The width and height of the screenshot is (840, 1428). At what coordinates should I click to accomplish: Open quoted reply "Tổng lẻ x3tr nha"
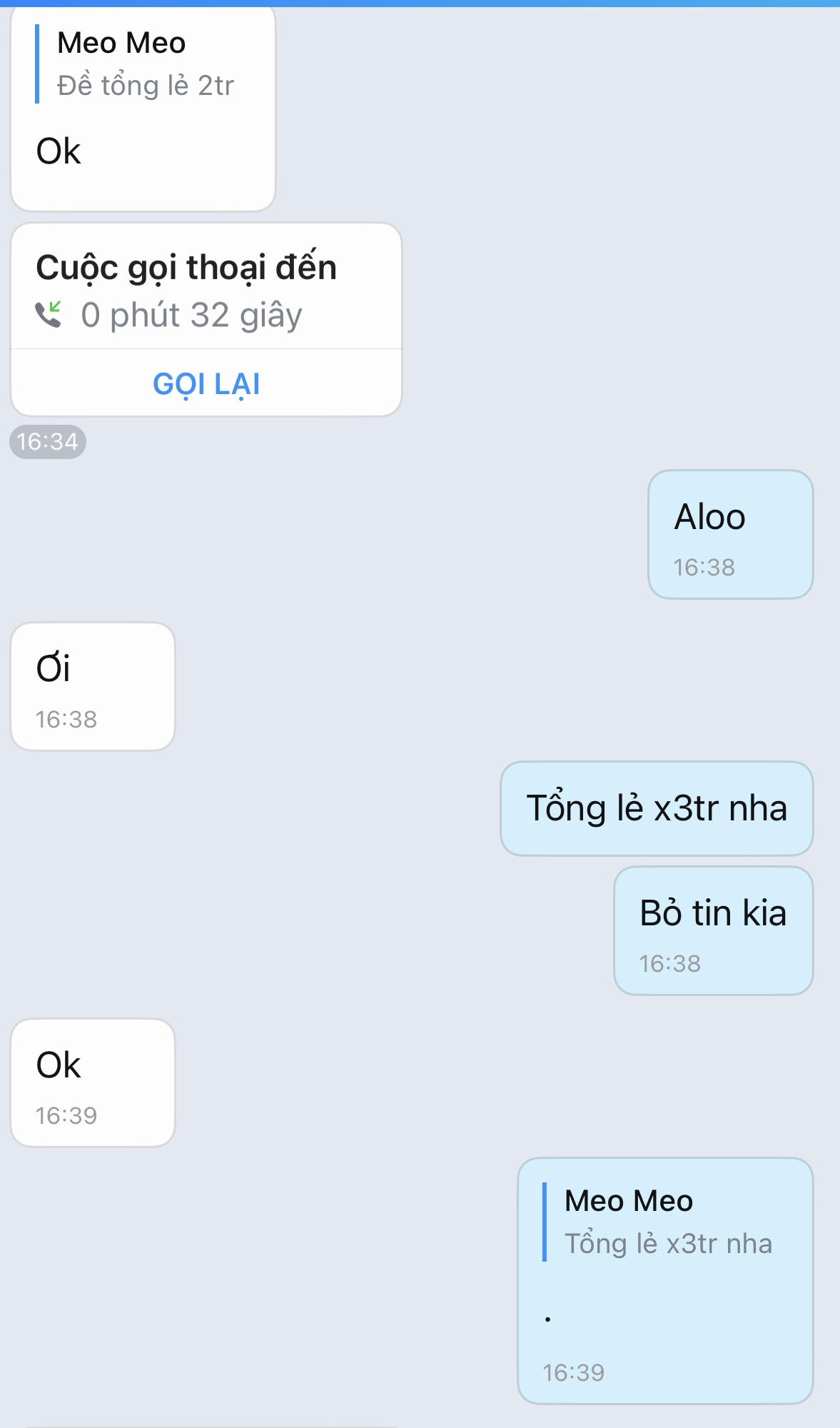(x=667, y=1223)
